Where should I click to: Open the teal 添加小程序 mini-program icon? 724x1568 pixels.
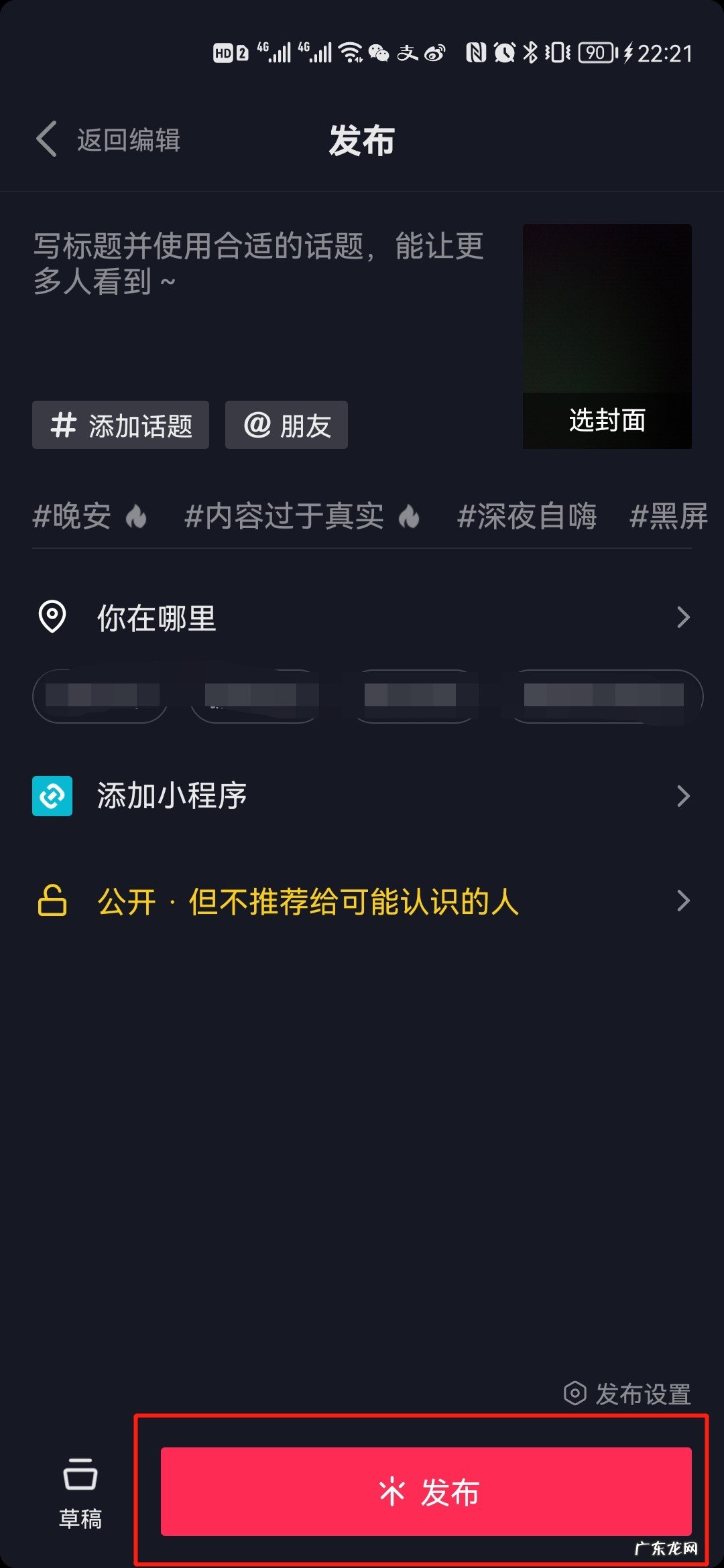click(52, 796)
